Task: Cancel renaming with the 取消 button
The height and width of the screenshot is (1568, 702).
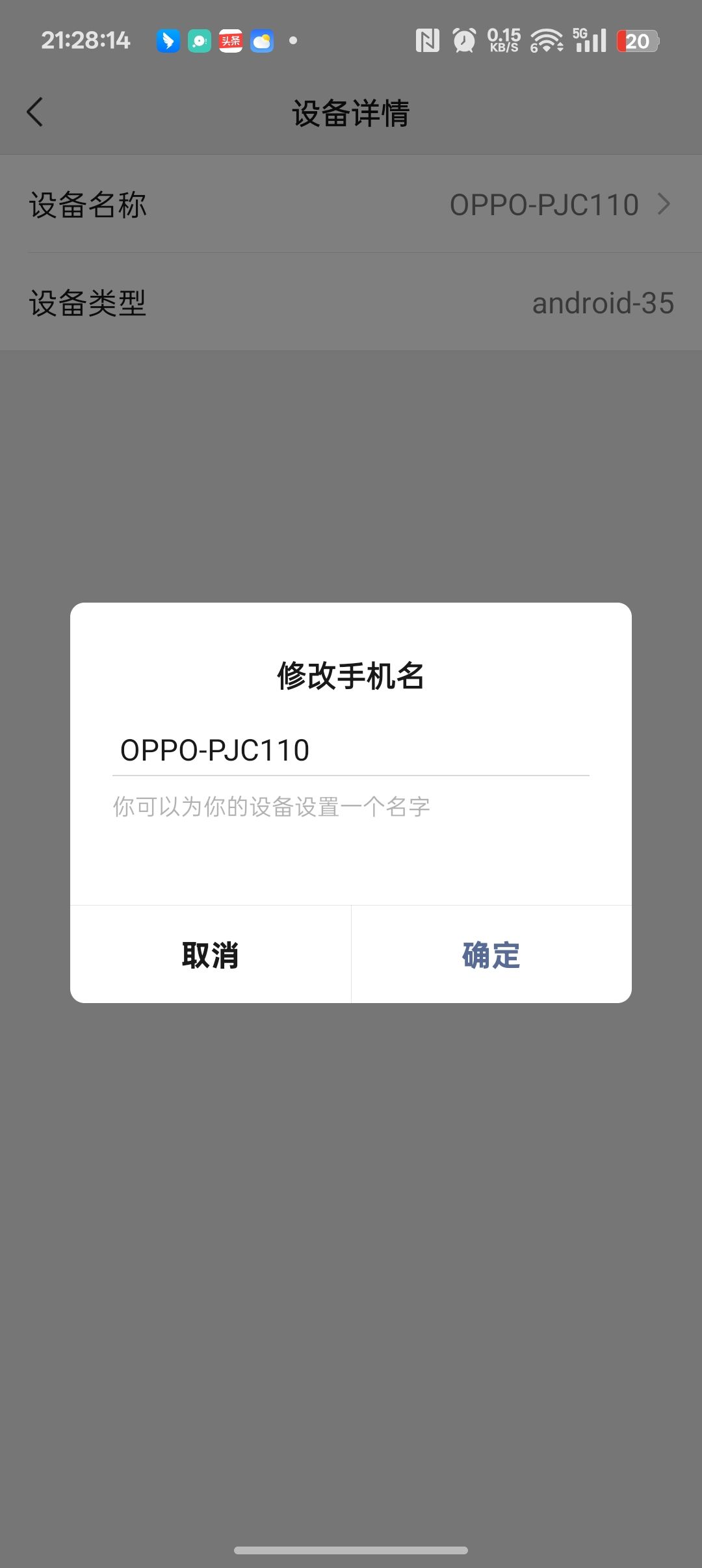Action: (210, 955)
